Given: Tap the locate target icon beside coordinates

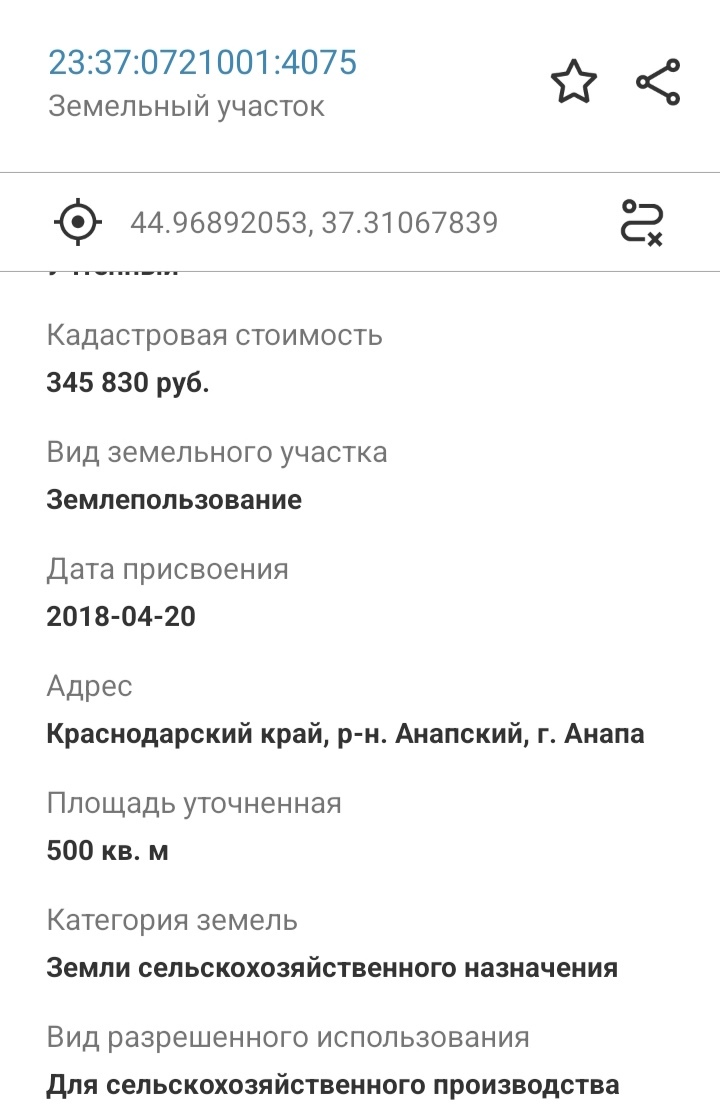Looking at the screenshot, I should pos(78,222).
